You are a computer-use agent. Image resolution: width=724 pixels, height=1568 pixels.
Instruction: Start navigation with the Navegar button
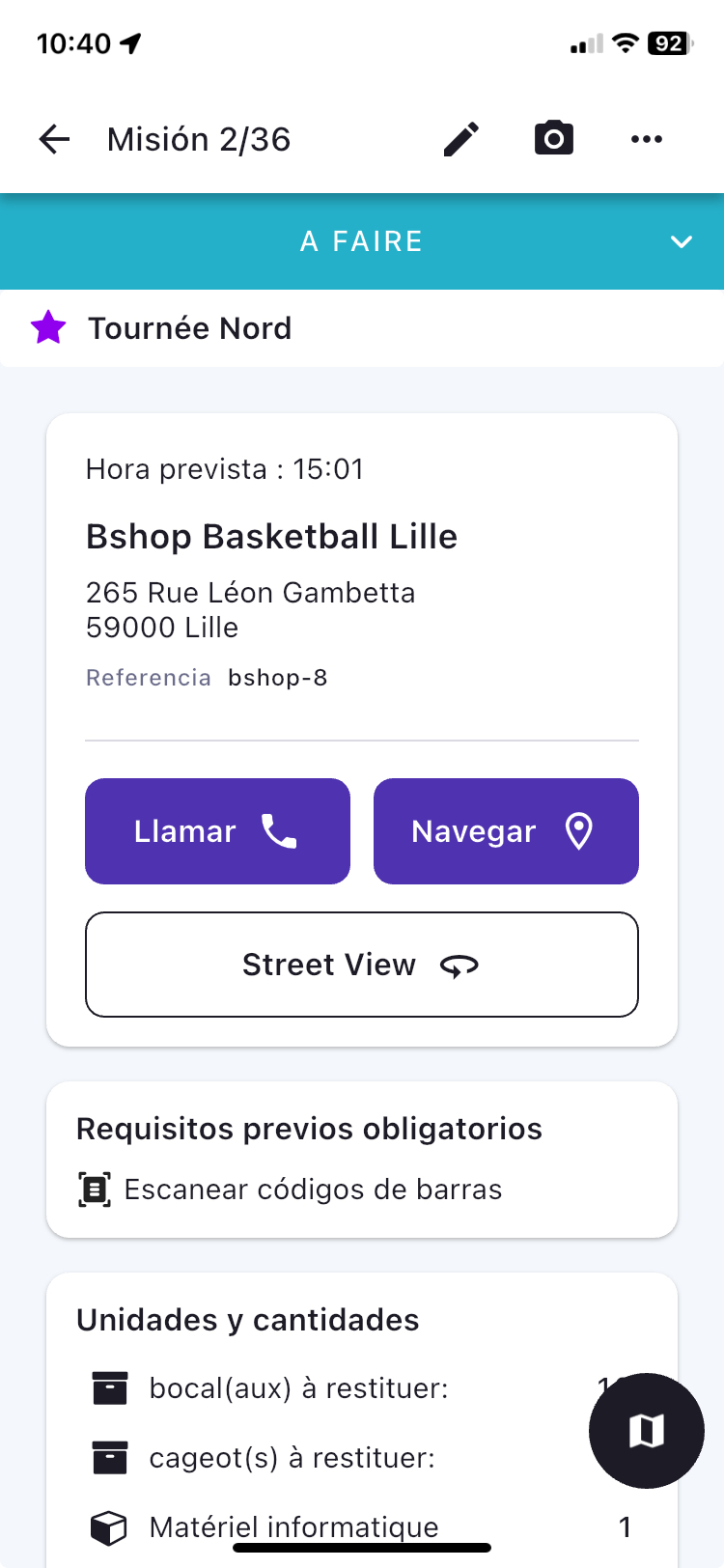[x=506, y=831]
